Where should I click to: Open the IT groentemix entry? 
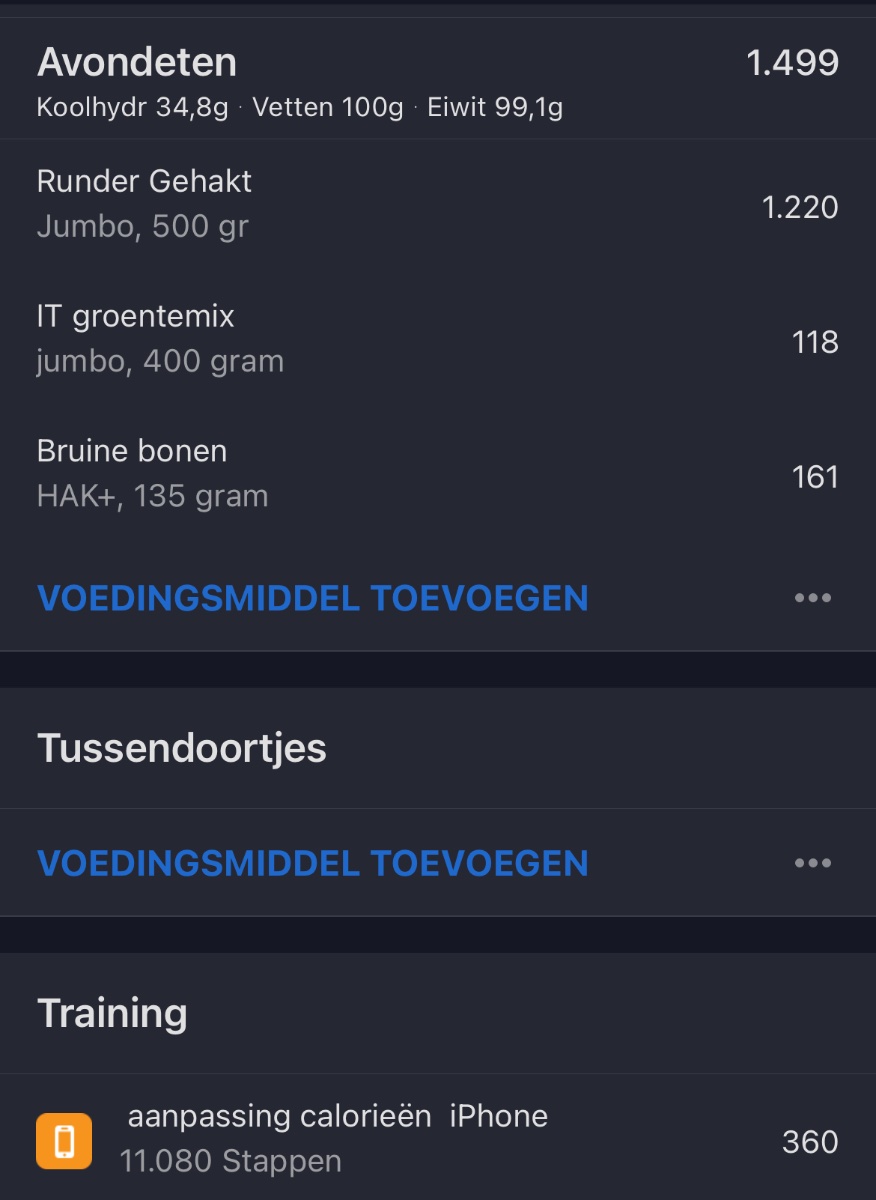click(x=437, y=339)
